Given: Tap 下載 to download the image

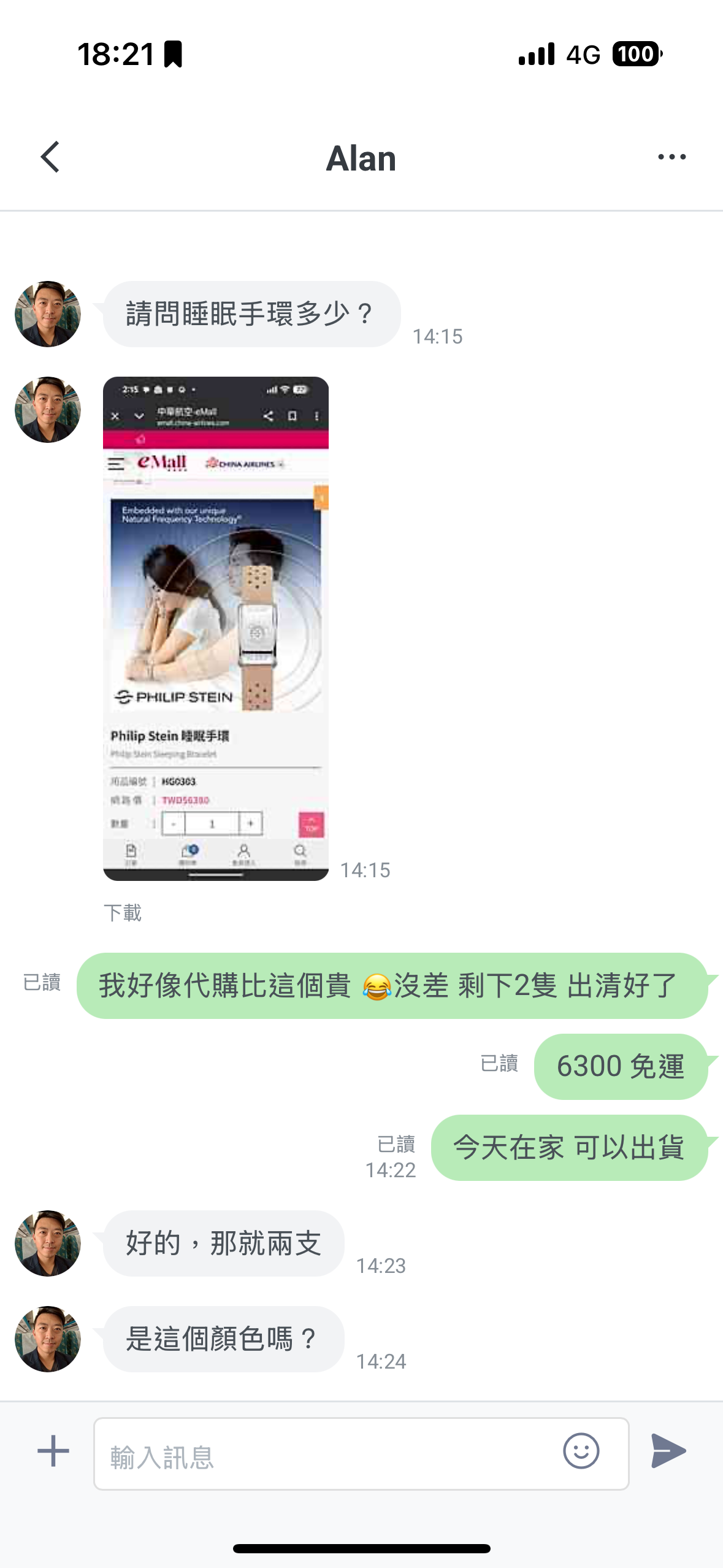Looking at the screenshot, I should point(123,913).
